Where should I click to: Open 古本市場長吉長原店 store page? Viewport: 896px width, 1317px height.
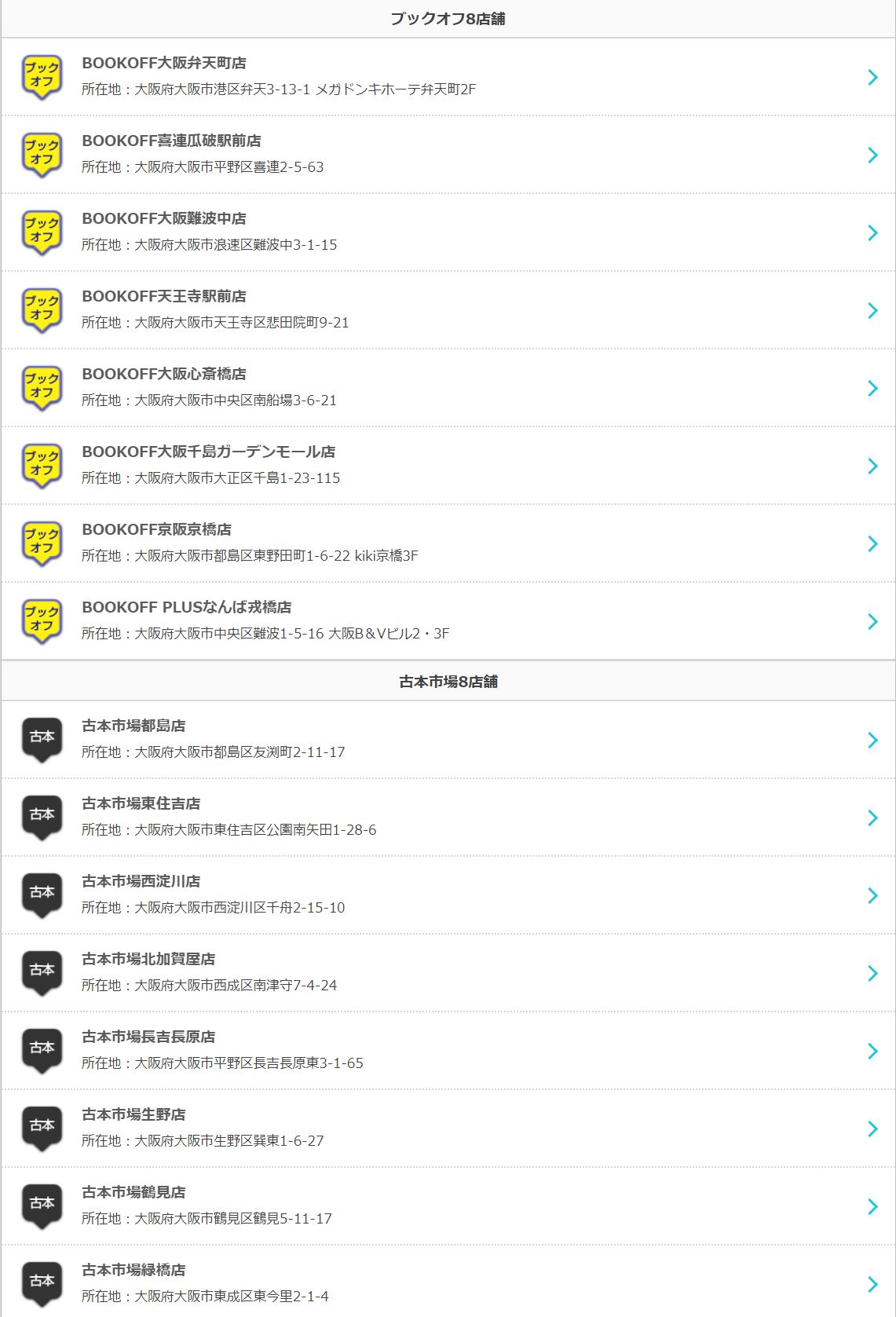(448, 1051)
